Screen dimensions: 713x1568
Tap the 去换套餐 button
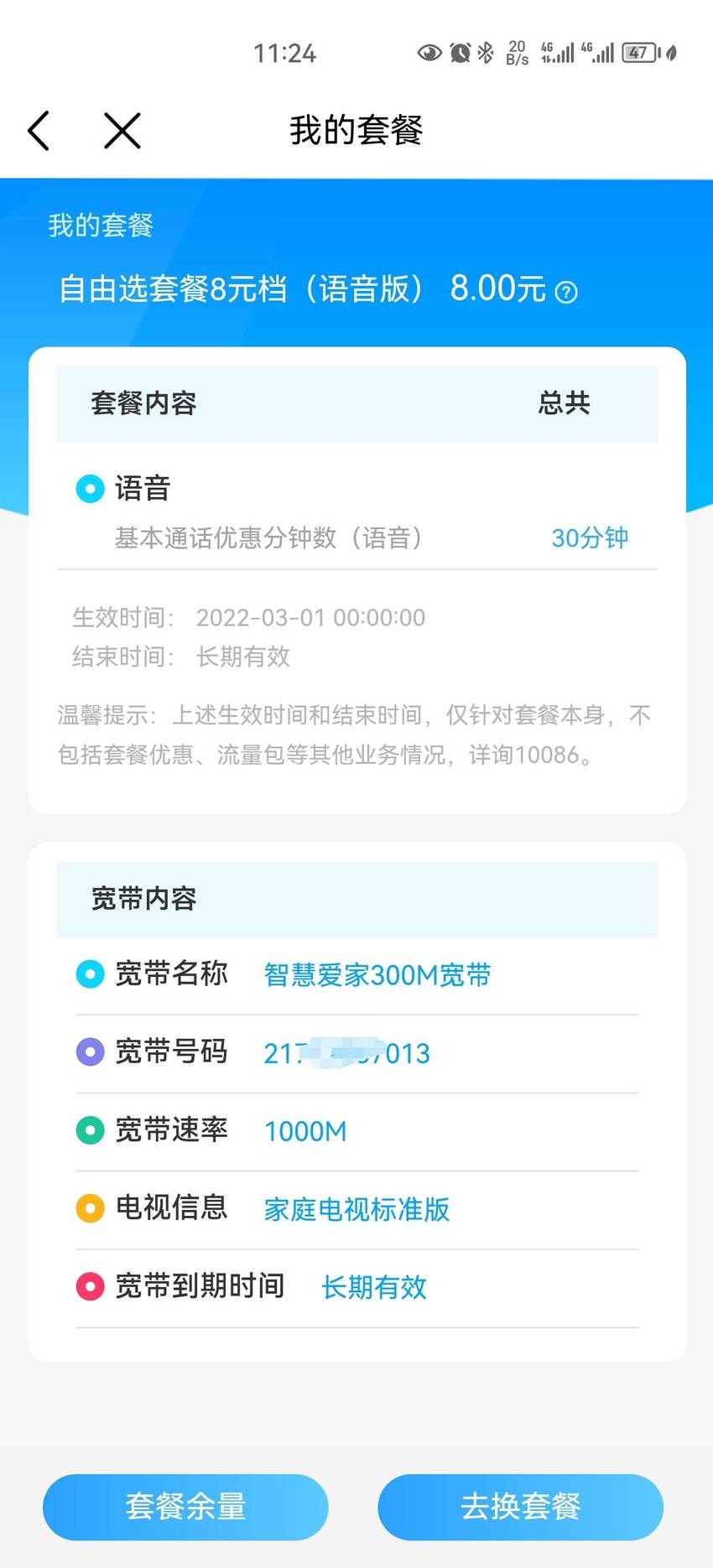[x=520, y=1507]
